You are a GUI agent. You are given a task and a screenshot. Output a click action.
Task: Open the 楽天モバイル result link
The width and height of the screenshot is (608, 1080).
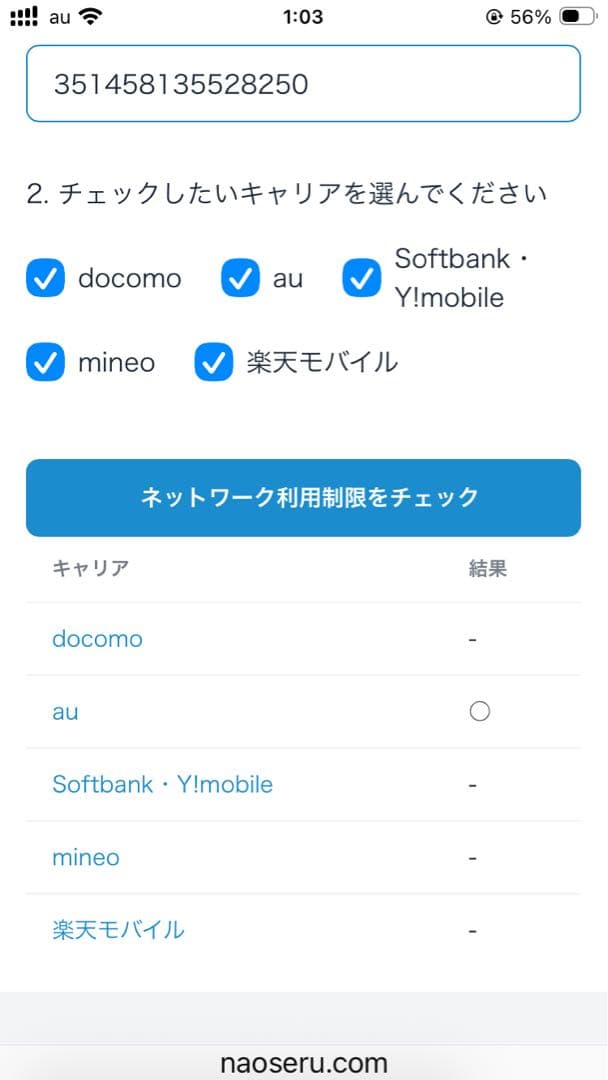pos(118,930)
